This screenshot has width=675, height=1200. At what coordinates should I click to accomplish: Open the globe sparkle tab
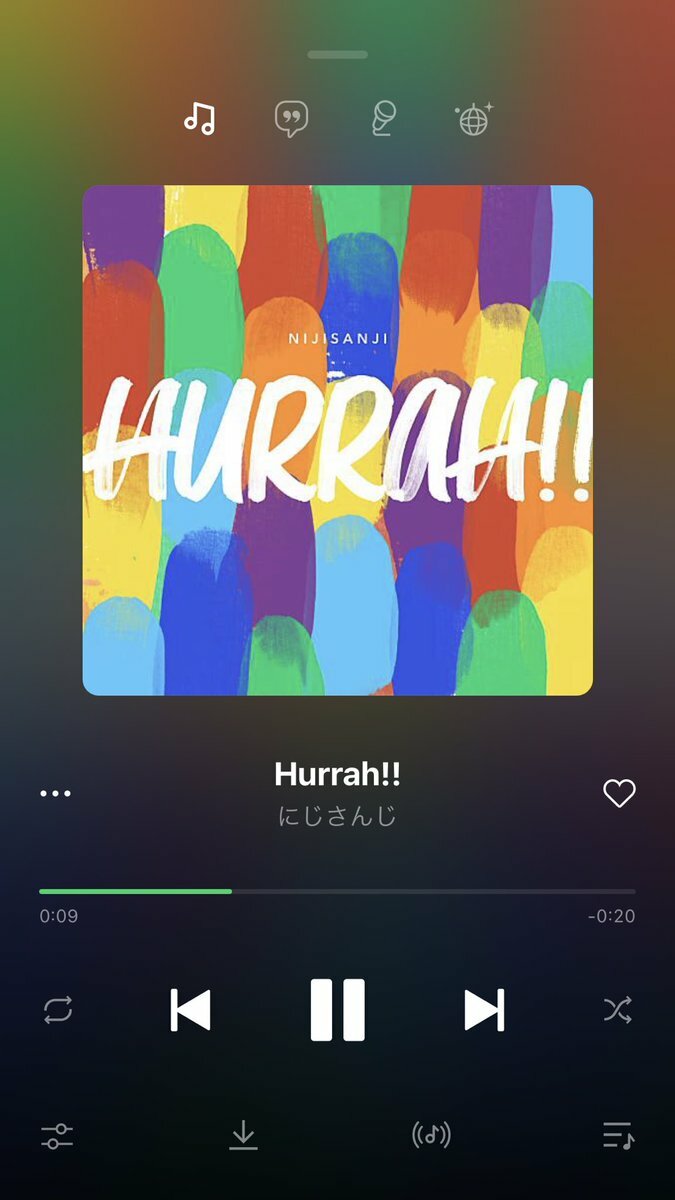[474, 120]
